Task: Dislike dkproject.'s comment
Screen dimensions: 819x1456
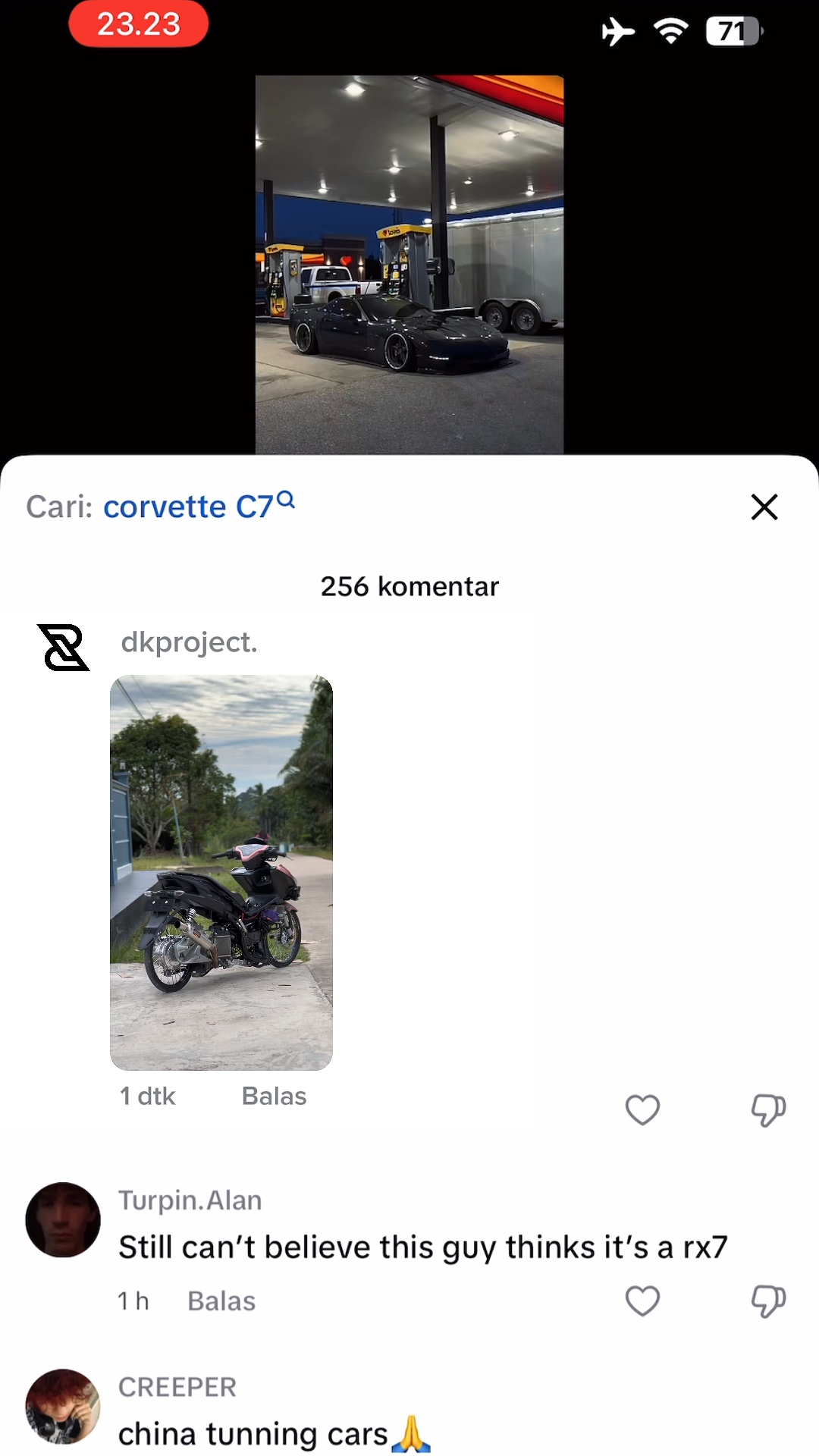Action: click(767, 1110)
